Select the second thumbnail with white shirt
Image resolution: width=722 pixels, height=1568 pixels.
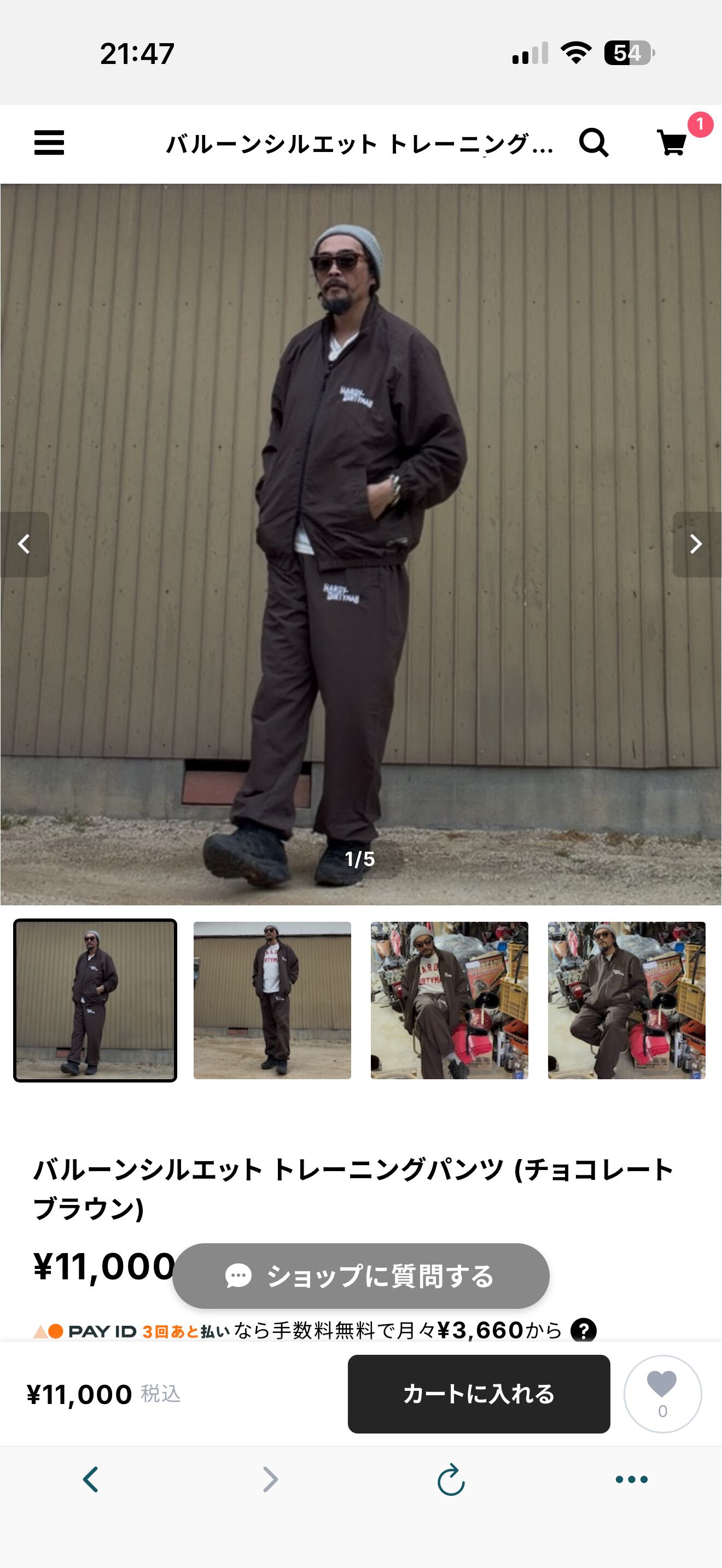(272, 1000)
